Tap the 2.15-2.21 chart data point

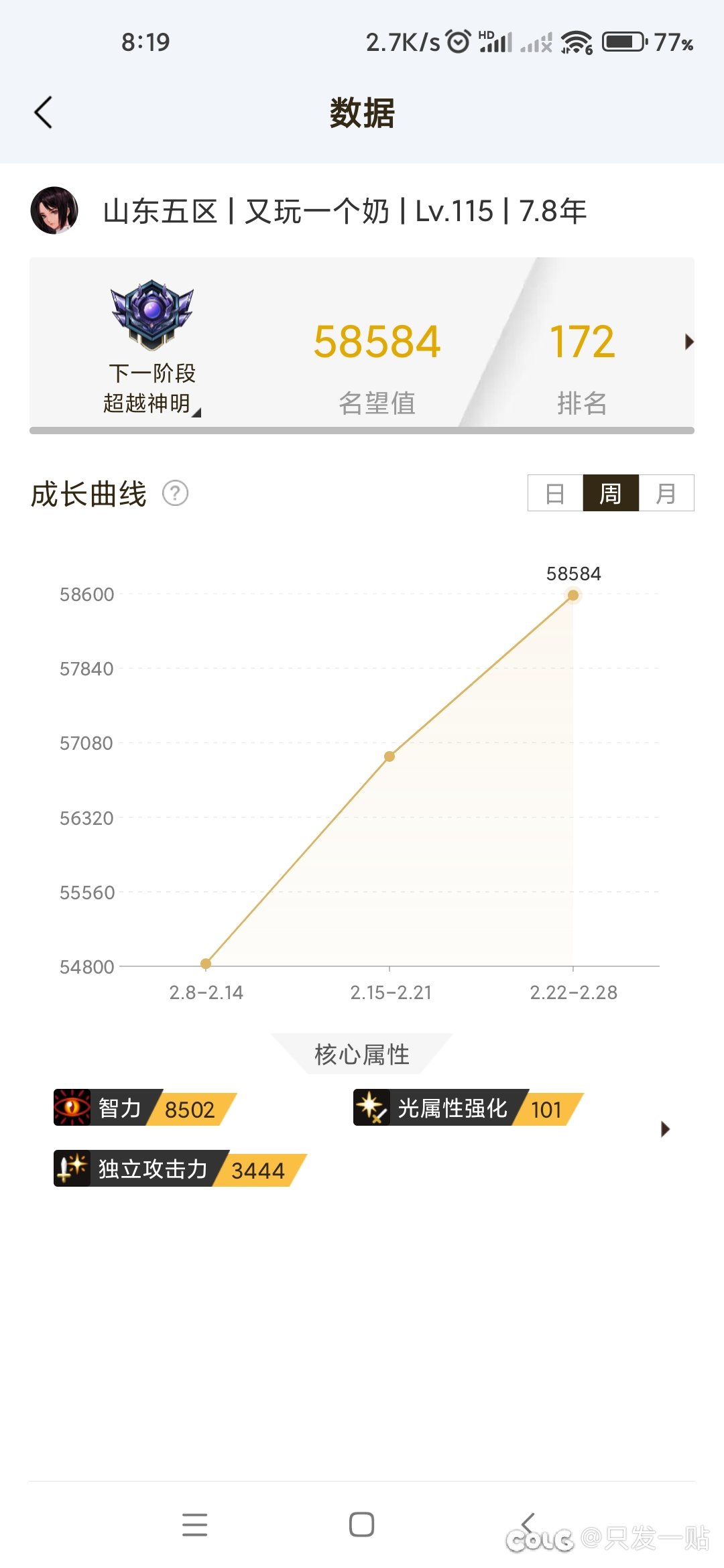(389, 757)
